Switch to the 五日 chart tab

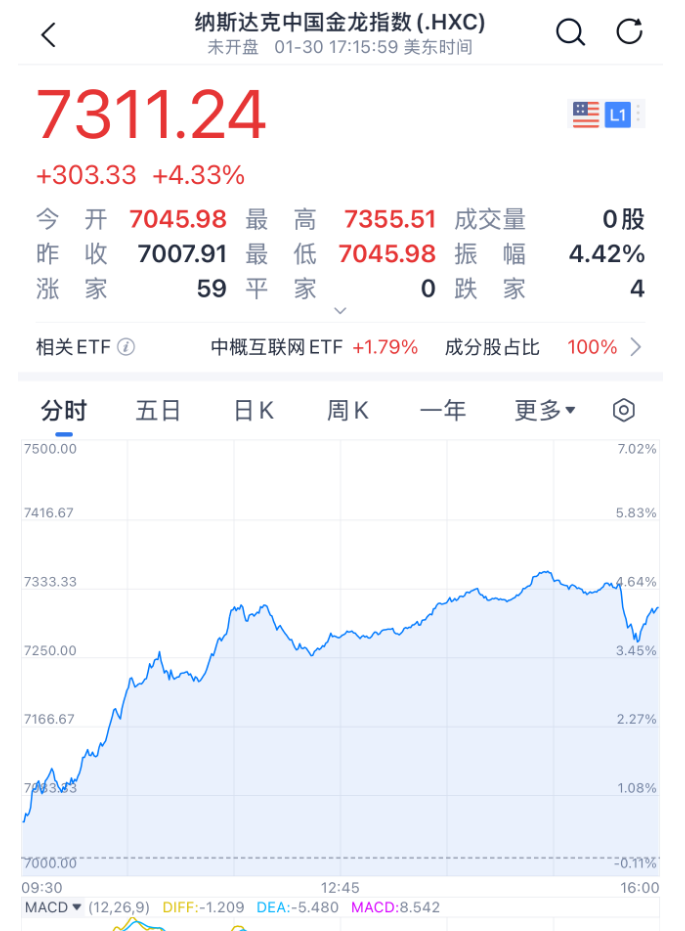[158, 410]
